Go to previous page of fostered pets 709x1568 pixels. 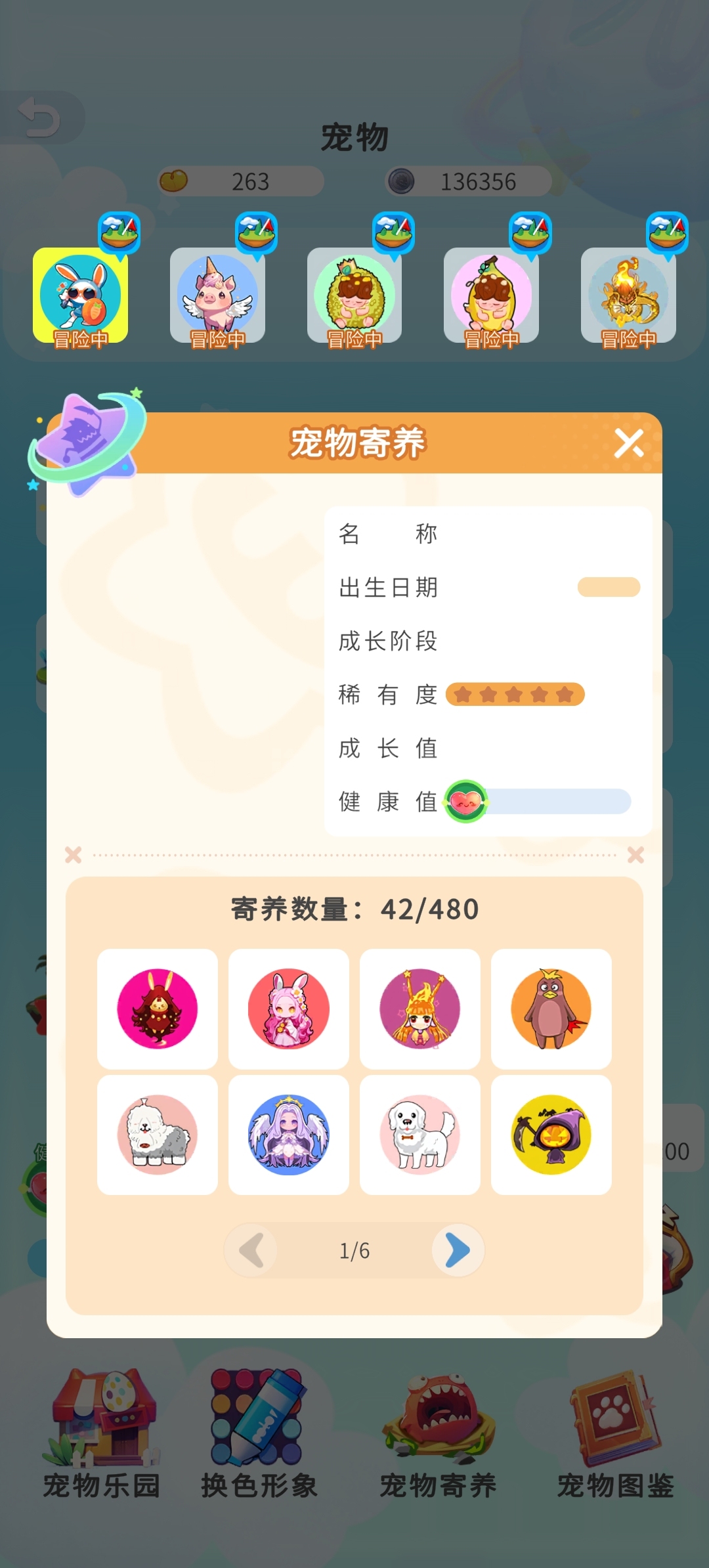tap(251, 1250)
